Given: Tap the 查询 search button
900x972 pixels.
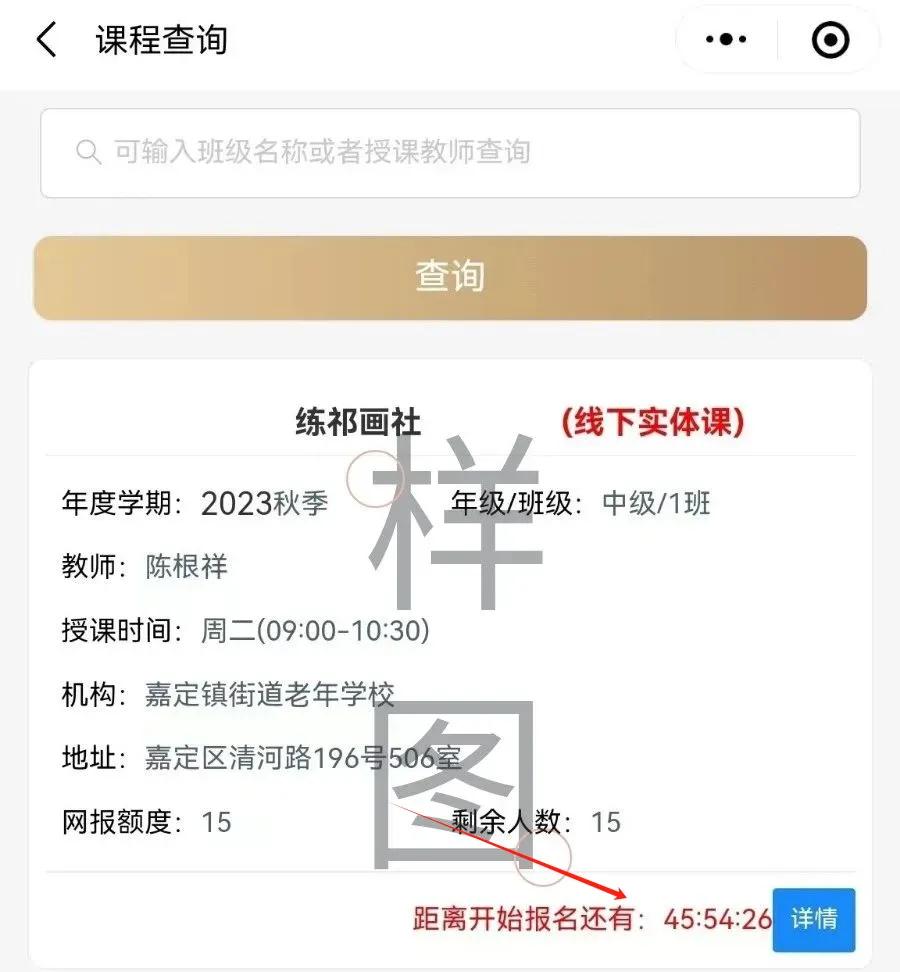Looking at the screenshot, I should point(450,277).
